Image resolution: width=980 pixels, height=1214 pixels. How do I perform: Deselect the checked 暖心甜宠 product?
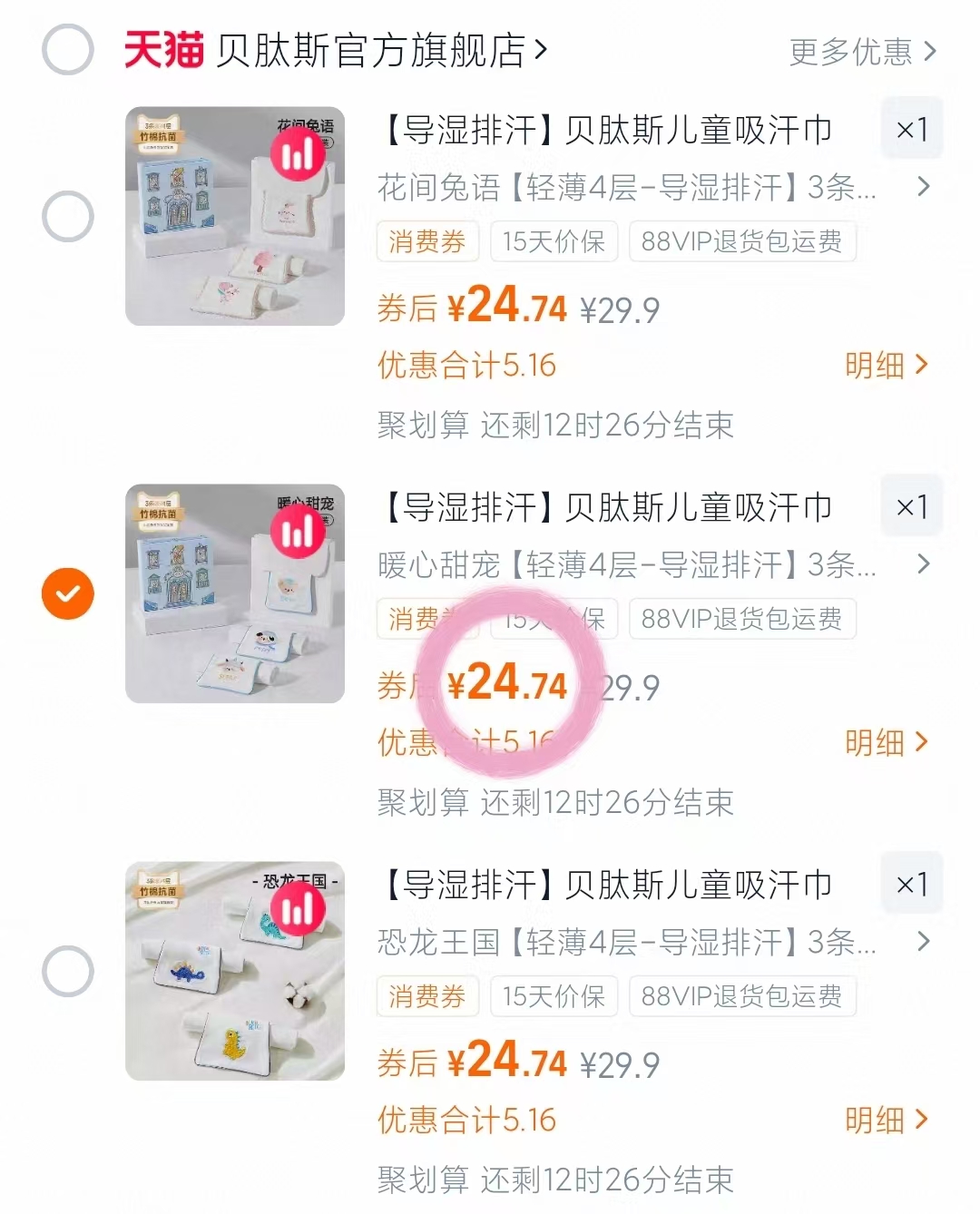[67, 593]
